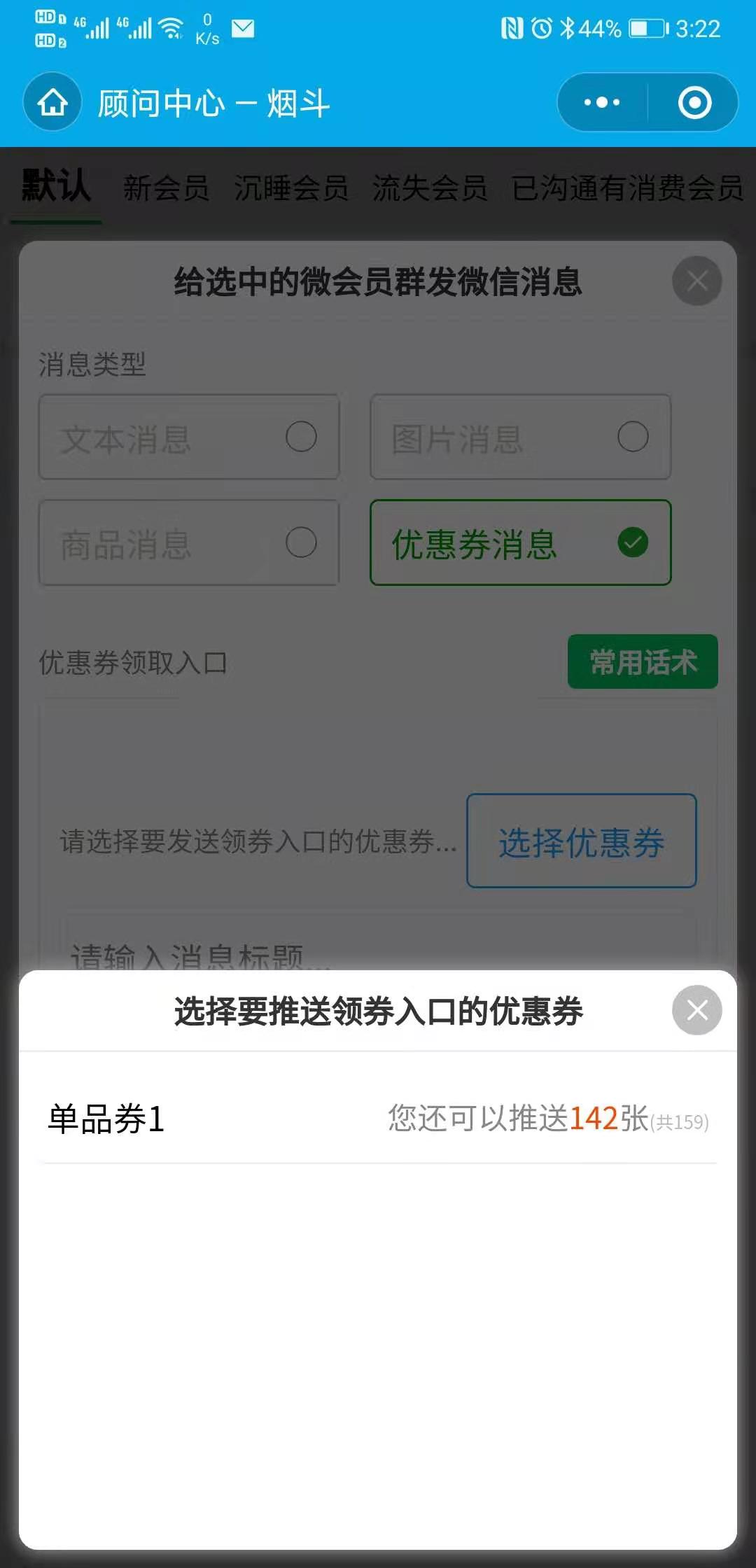The height and width of the screenshot is (1568, 756).
Task: Switch to the 沉睡会员 tab
Action: coord(291,188)
